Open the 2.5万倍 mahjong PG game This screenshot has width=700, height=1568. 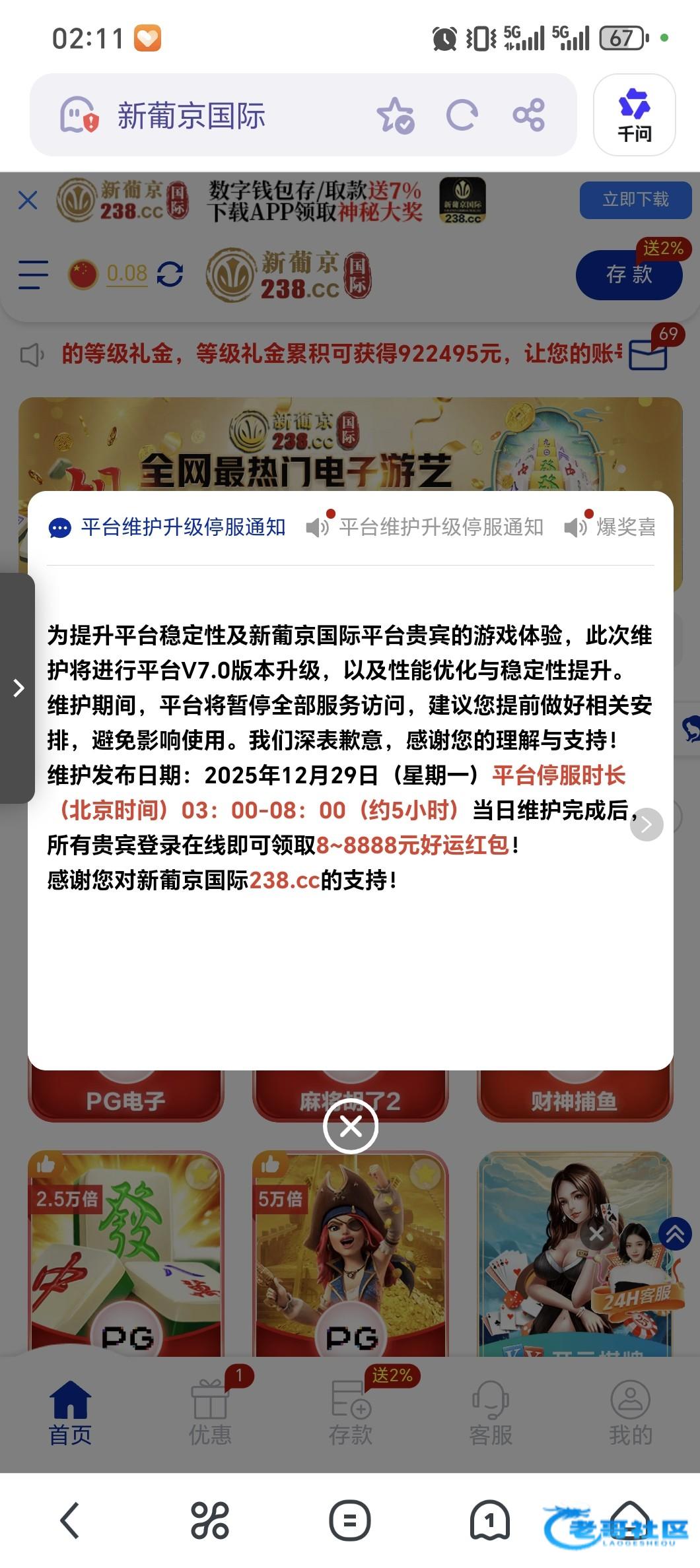[125, 1254]
